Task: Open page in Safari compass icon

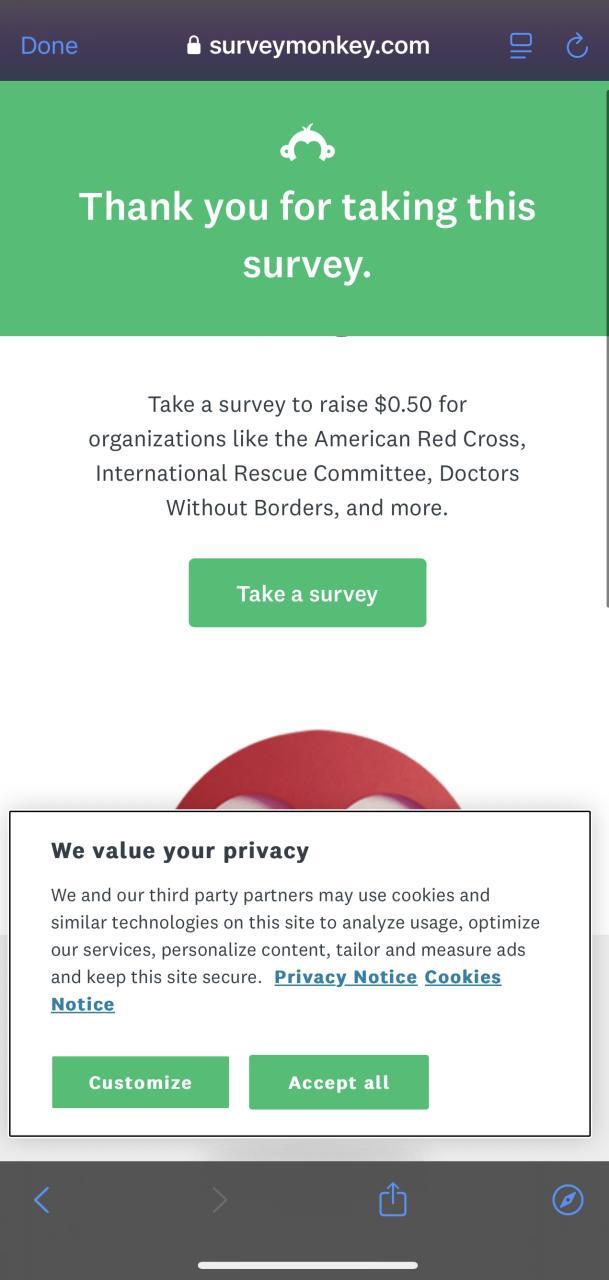Action: click(x=568, y=1200)
